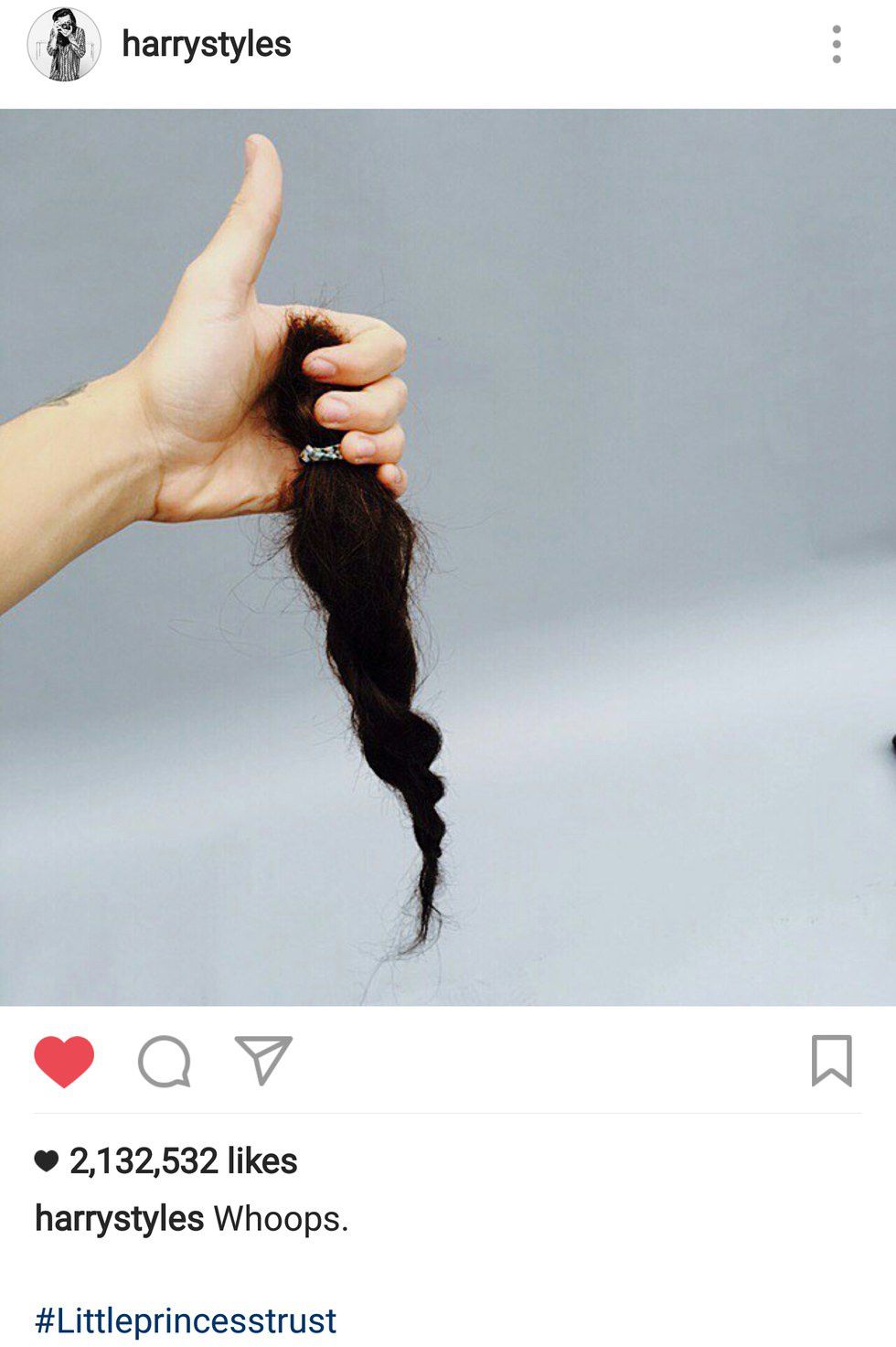Unlike the post via the red heart
This screenshot has height=1347, width=896.
(64, 1061)
